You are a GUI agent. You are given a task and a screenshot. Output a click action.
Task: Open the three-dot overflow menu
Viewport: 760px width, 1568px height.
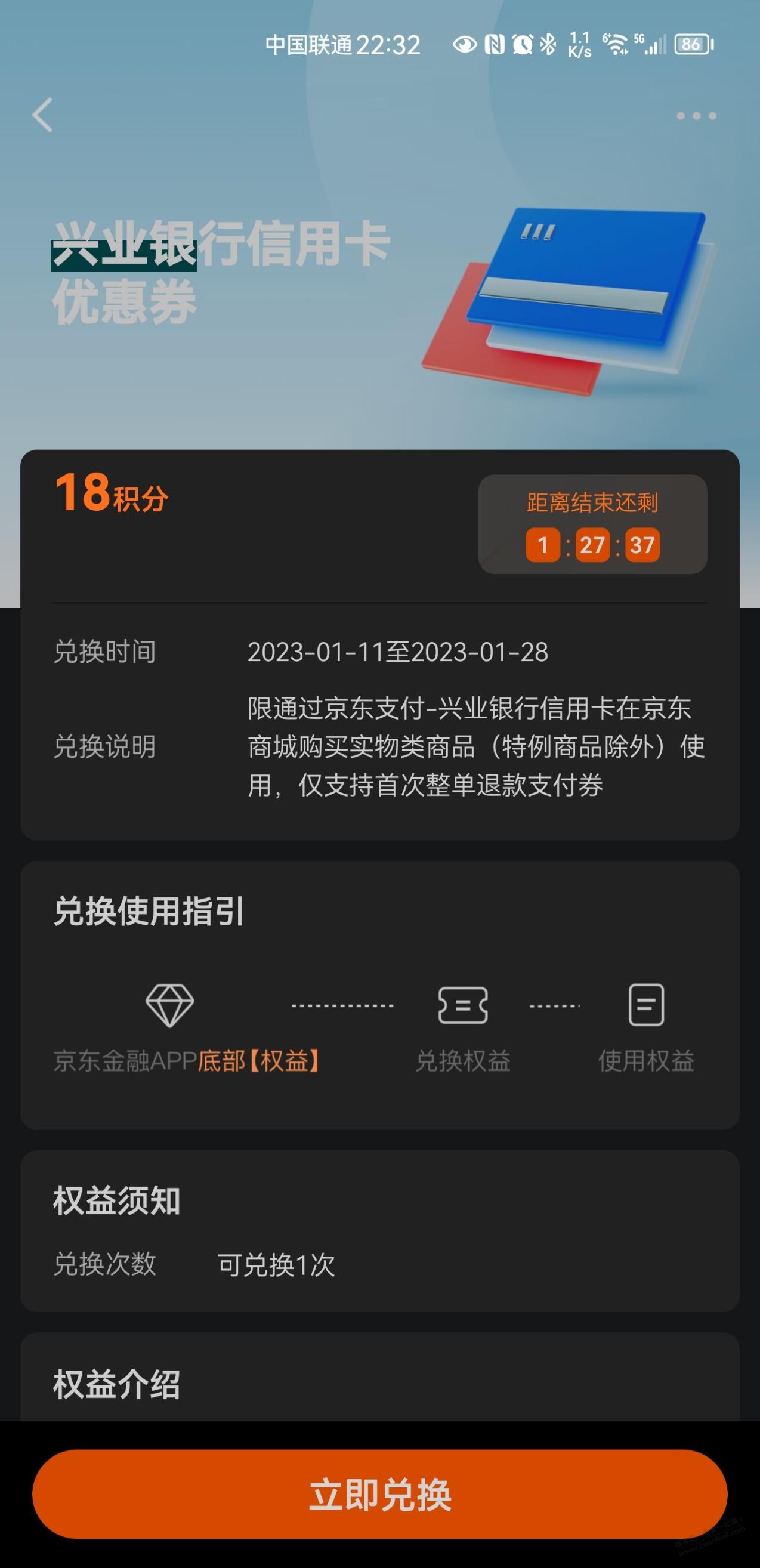pyautogui.click(x=696, y=116)
